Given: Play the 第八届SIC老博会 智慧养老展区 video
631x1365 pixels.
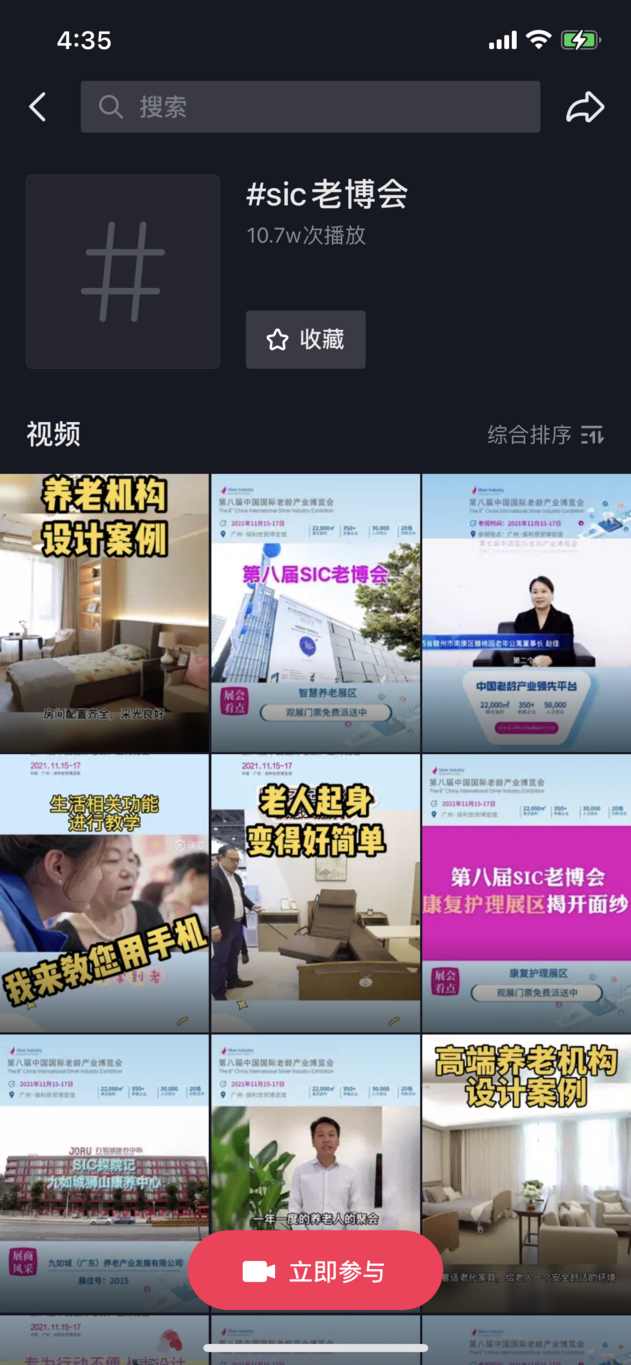Looking at the screenshot, I should pos(315,613).
